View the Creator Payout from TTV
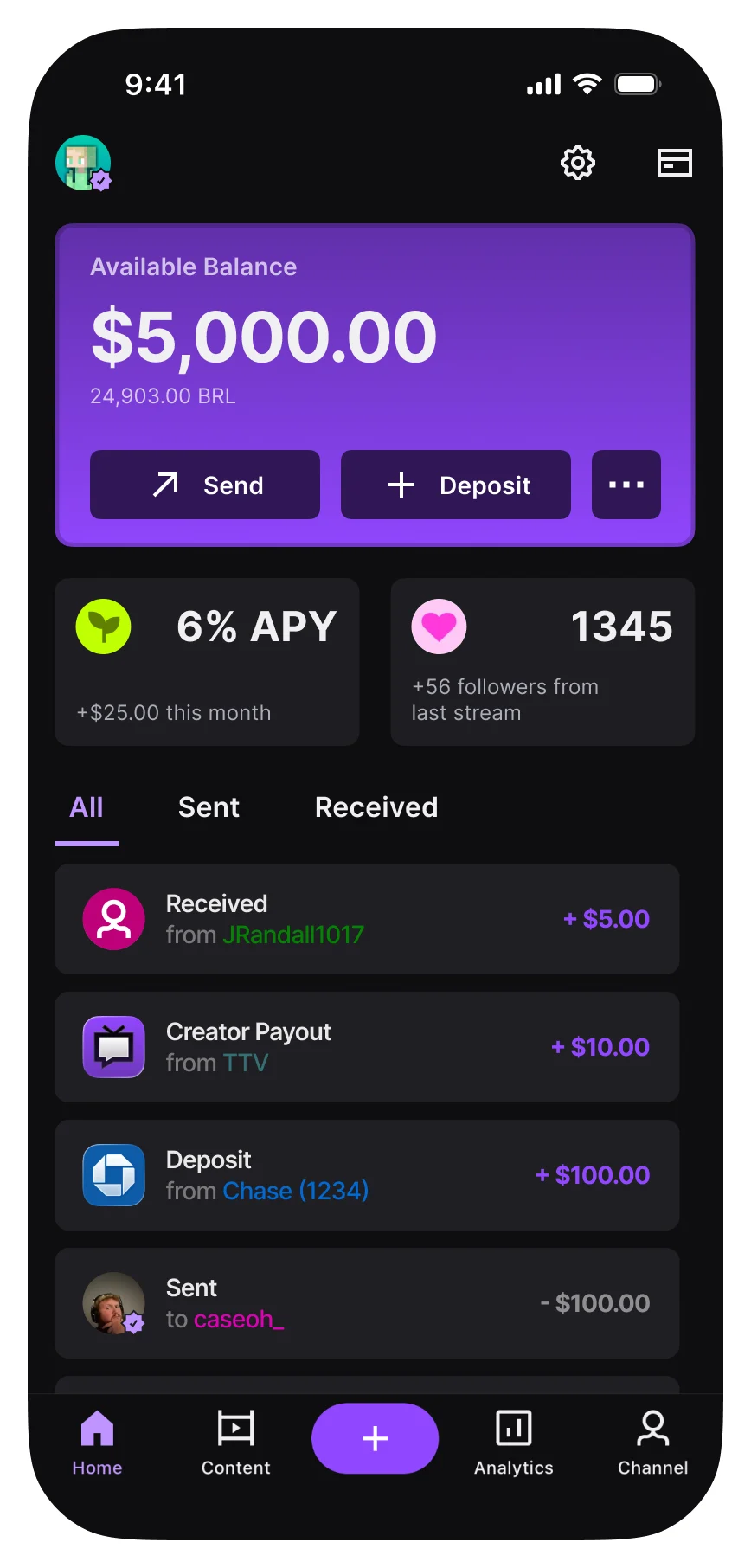The width and height of the screenshot is (751, 1568). (x=367, y=1047)
